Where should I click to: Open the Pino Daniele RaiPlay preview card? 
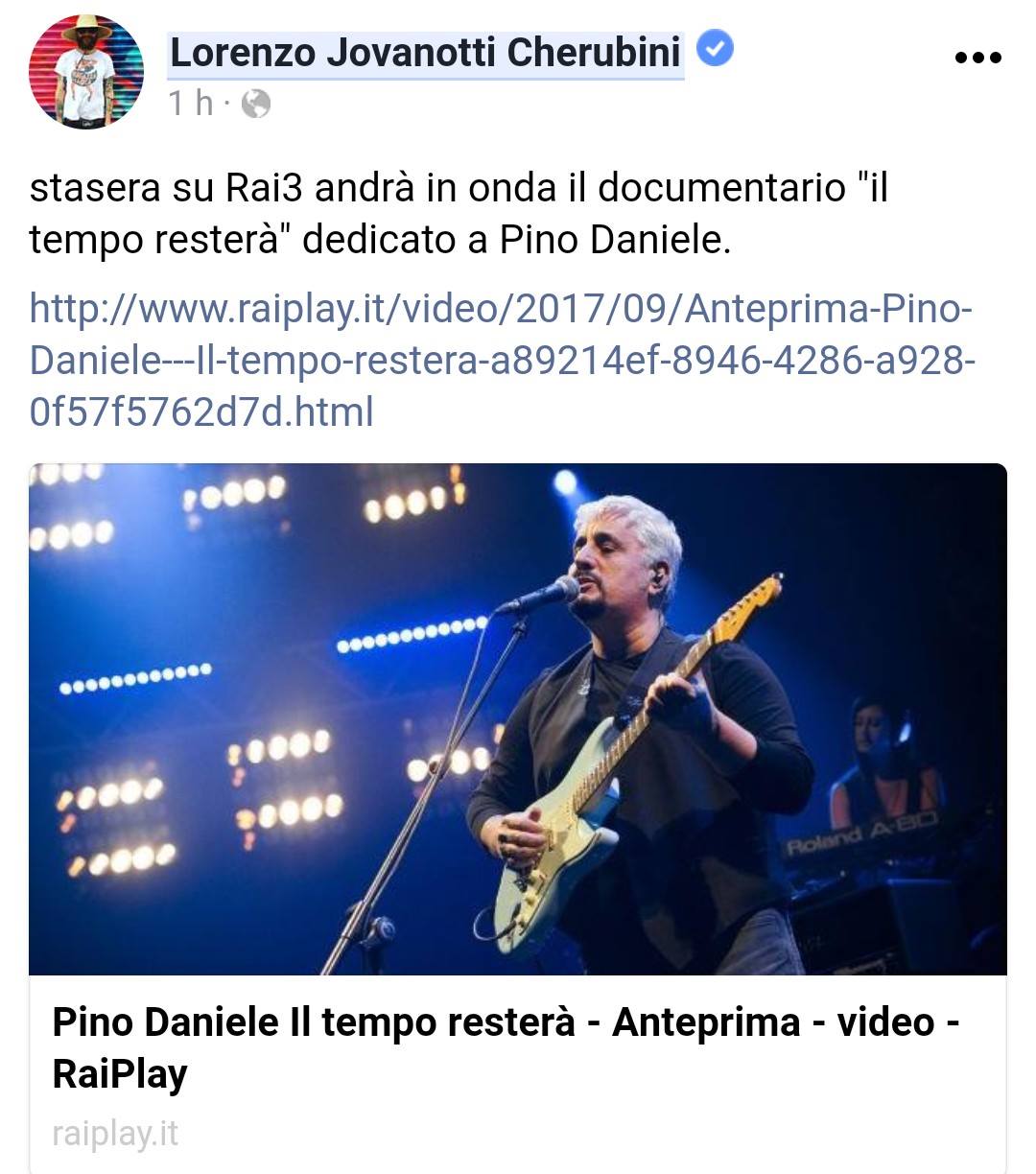[x=518, y=819]
